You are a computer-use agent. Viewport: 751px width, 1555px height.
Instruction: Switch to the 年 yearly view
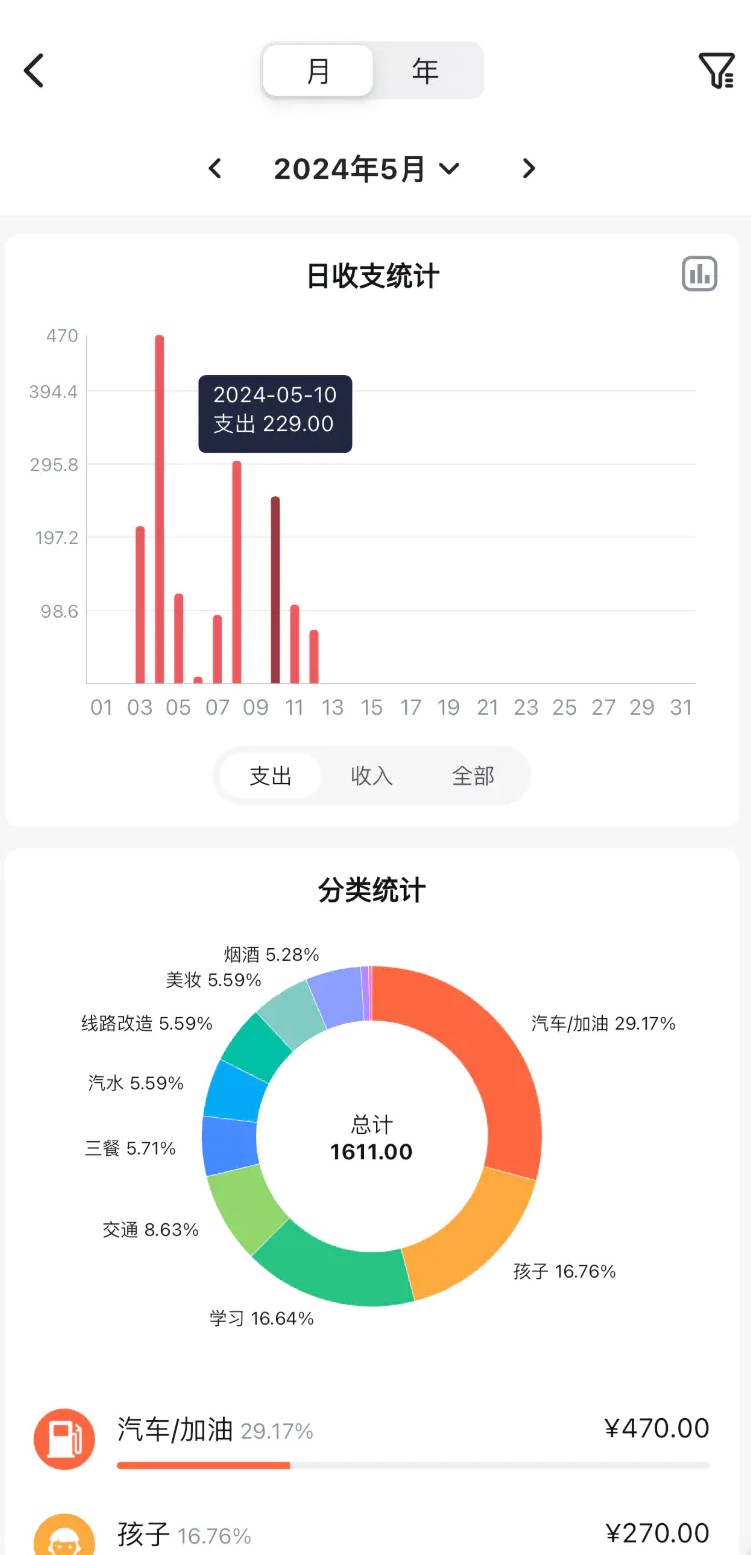click(x=426, y=71)
